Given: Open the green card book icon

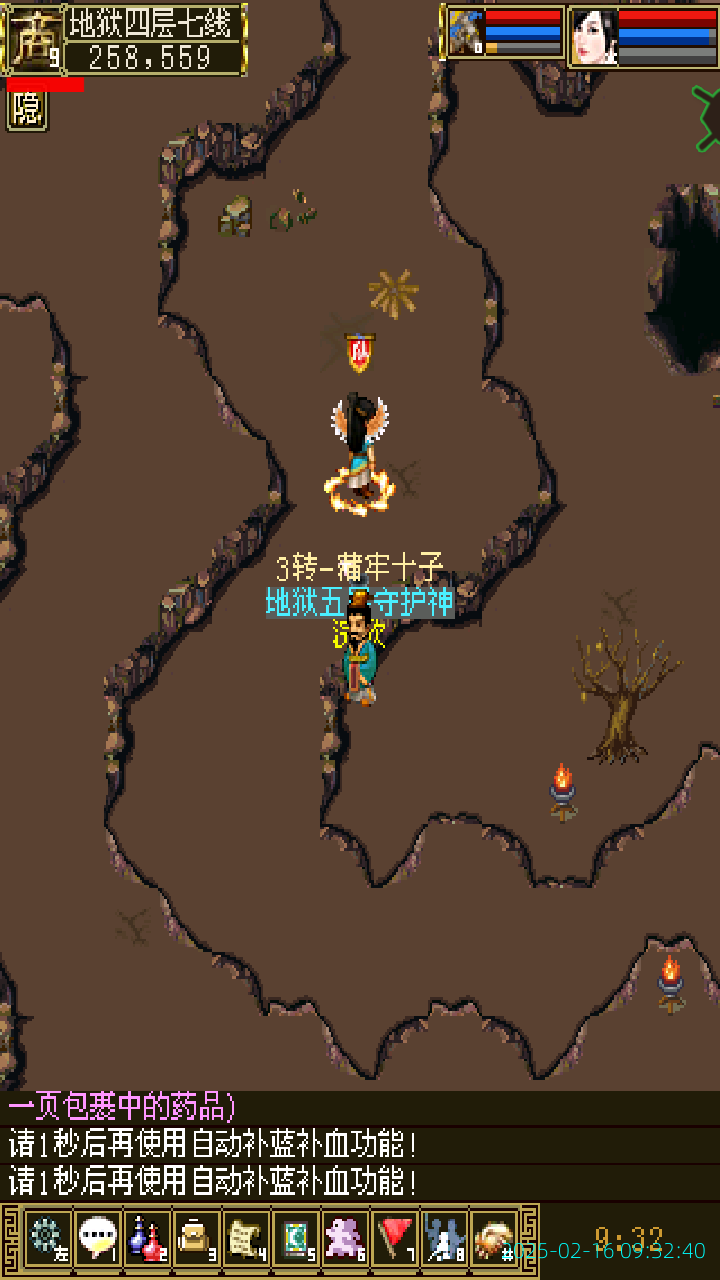Looking at the screenshot, I should pos(296,1239).
